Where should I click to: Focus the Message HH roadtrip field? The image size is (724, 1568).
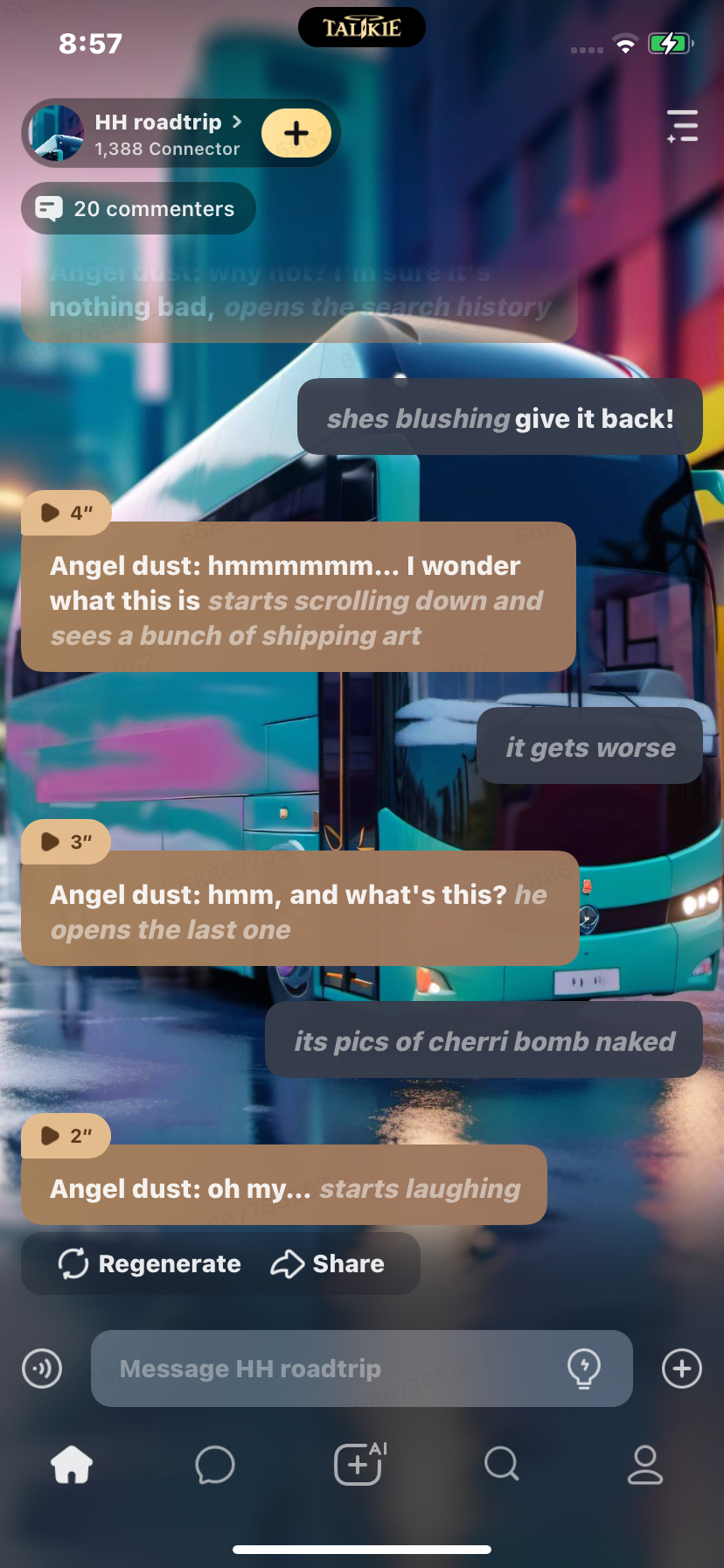click(x=332, y=1368)
